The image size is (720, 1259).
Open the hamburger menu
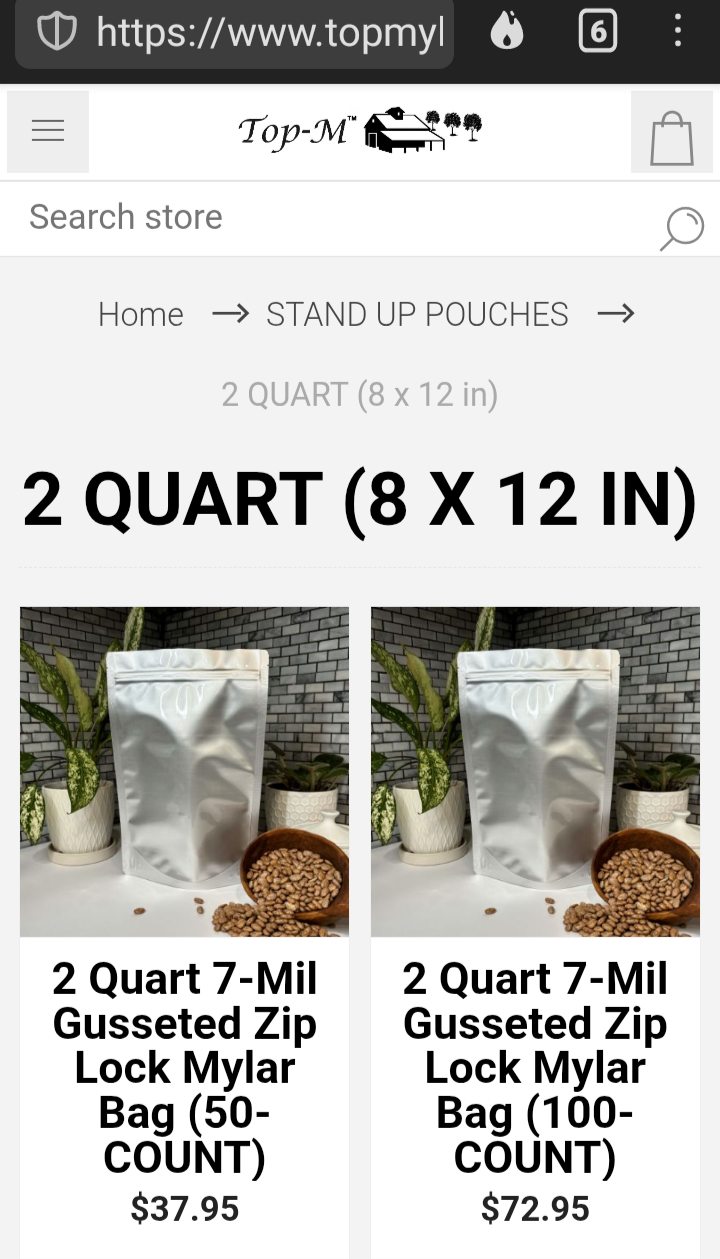coord(48,131)
